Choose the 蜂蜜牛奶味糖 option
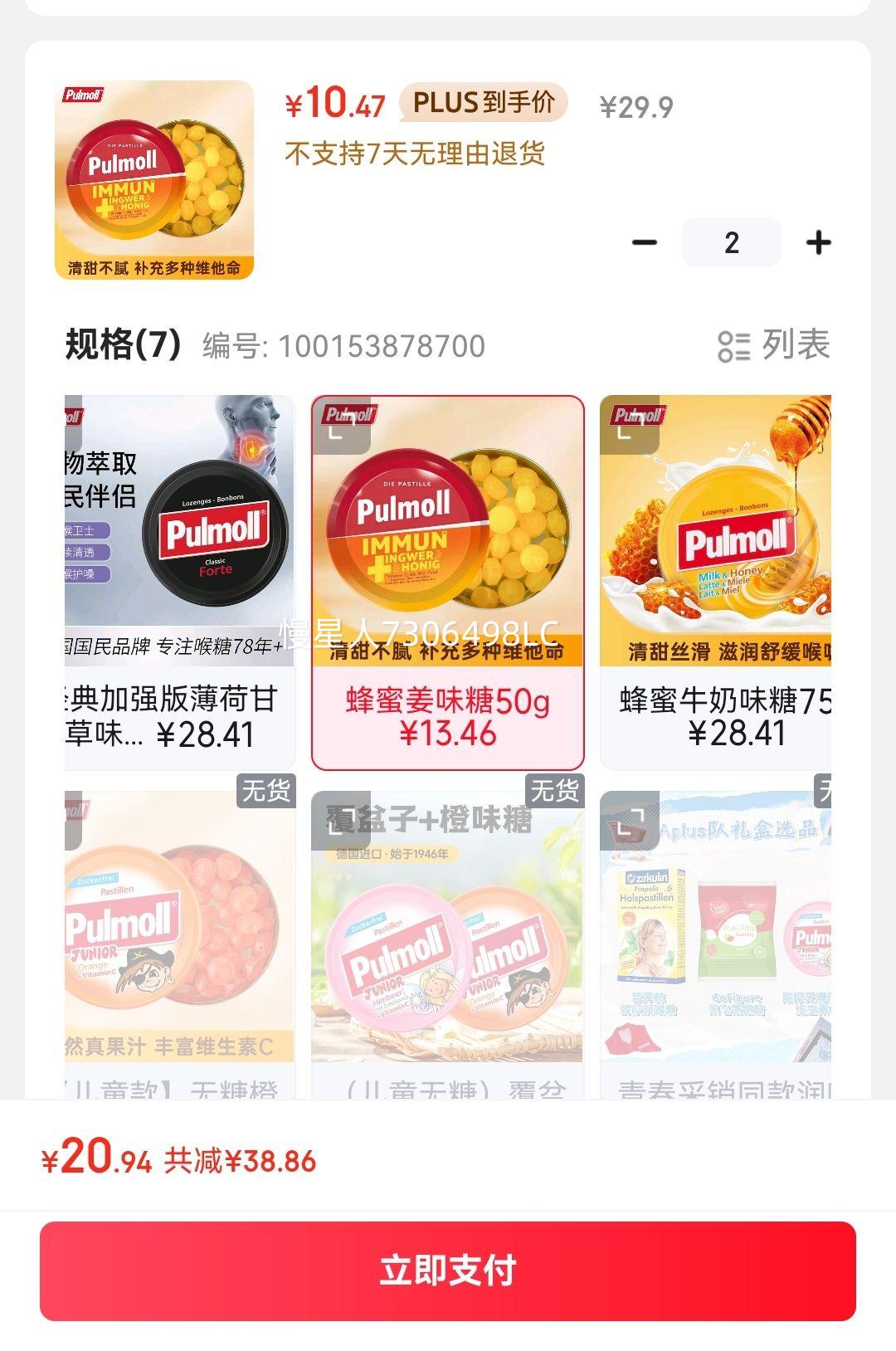Viewport: 896px width, 1351px height. pyautogui.click(x=715, y=581)
